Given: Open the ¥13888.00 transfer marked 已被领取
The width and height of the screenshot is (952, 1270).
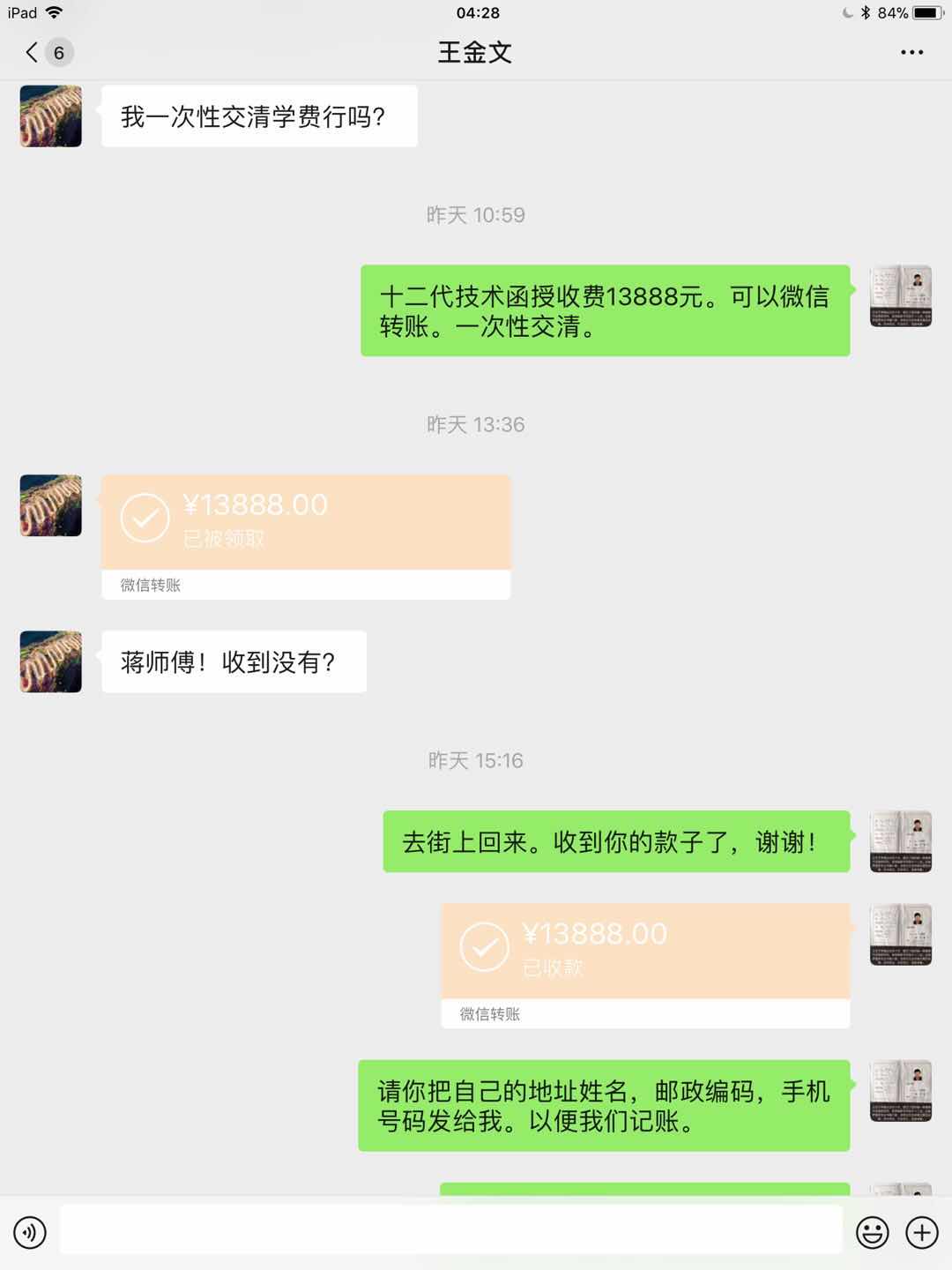Looking at the screenshot, I should click(305, 522).
